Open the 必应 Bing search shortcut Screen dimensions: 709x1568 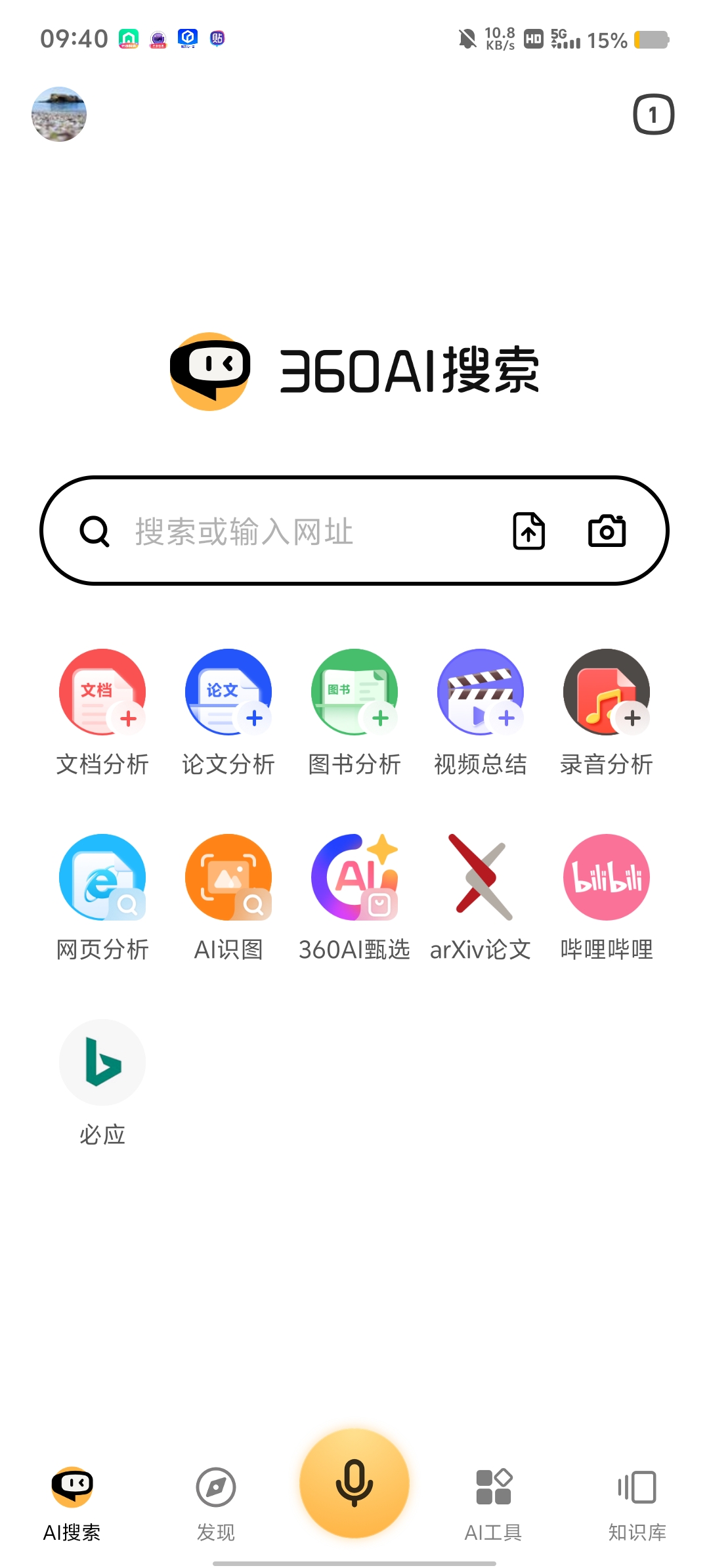coord(102,1062)
